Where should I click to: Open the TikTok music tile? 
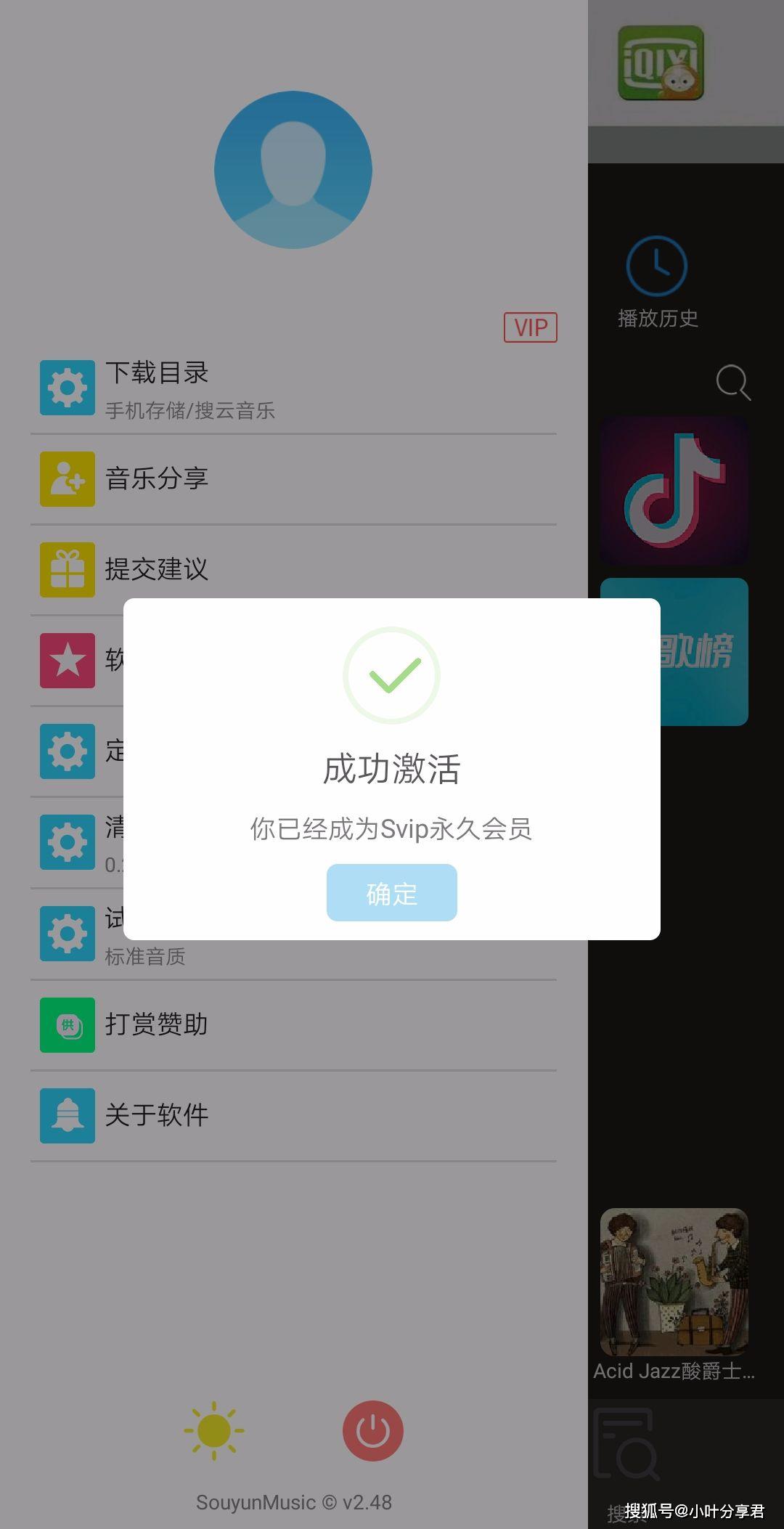[x=674, y=491]
